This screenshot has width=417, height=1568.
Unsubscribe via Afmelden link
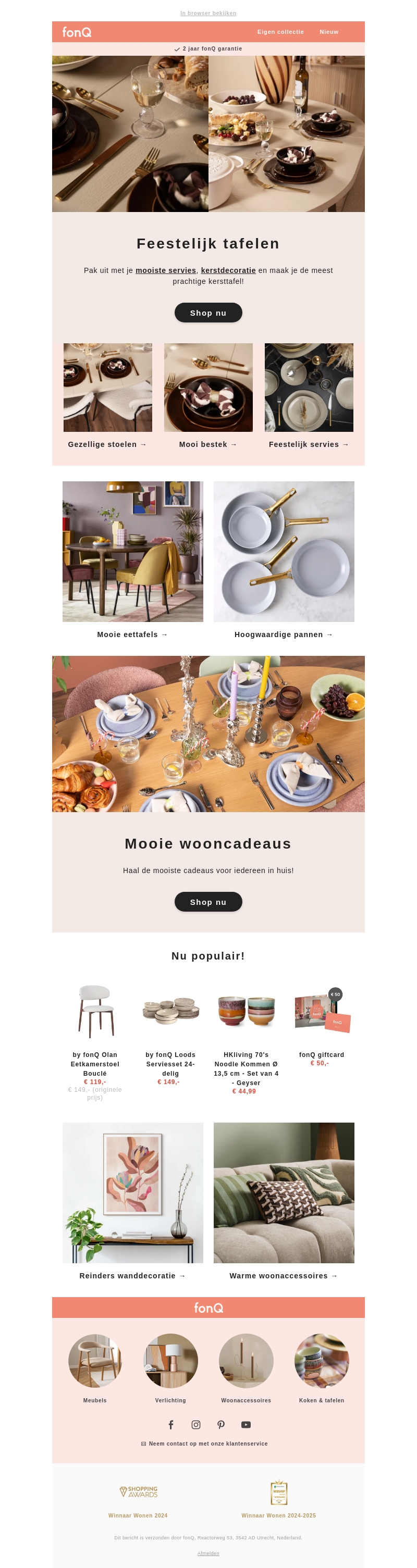[x=208, y=1553]
